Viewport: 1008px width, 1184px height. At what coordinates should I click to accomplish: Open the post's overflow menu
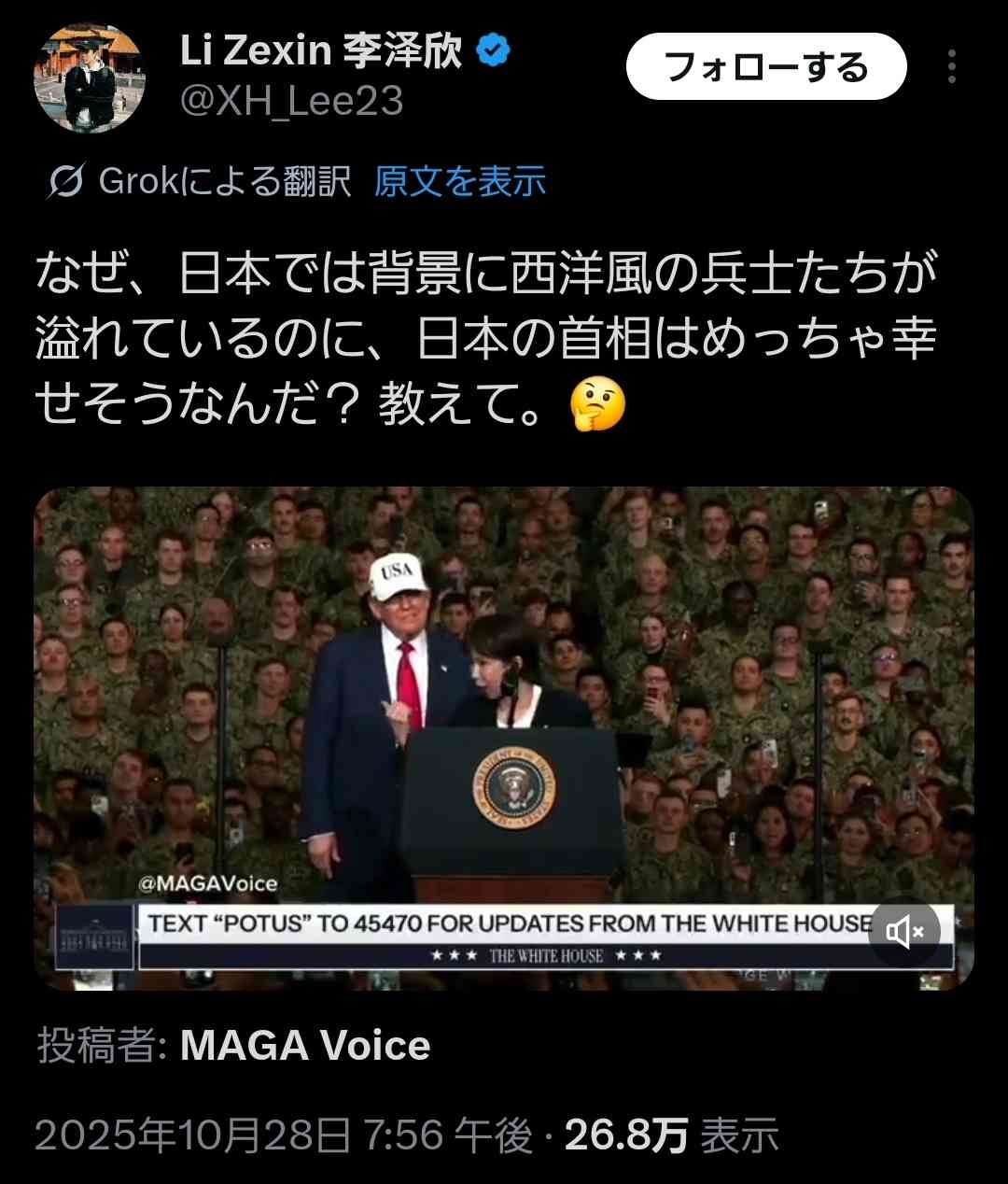coord(951,67)
